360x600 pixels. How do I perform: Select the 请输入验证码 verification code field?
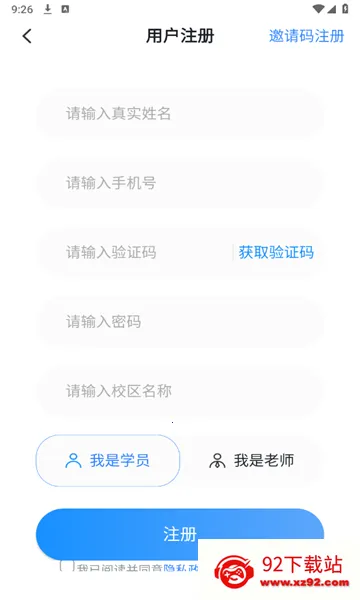pos(134,252)
